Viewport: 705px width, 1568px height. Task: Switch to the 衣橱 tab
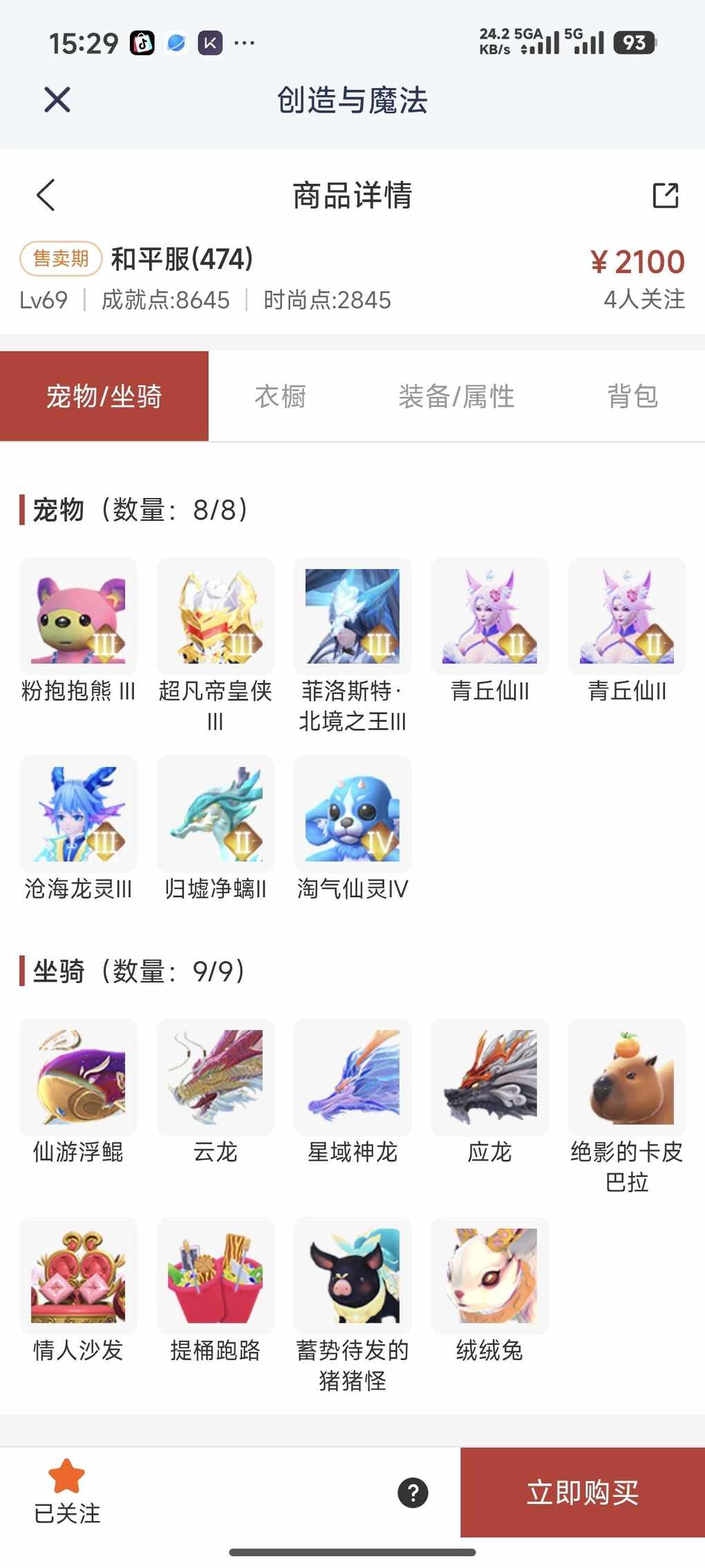280,396
